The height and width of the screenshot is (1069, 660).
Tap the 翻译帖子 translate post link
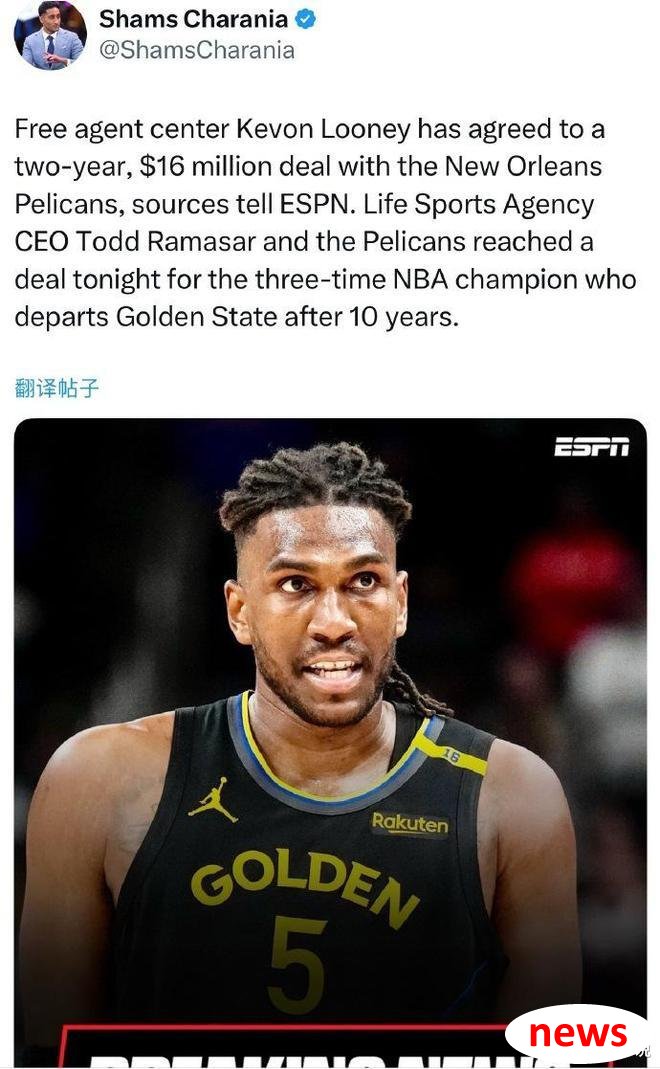[x=57, y=388]
